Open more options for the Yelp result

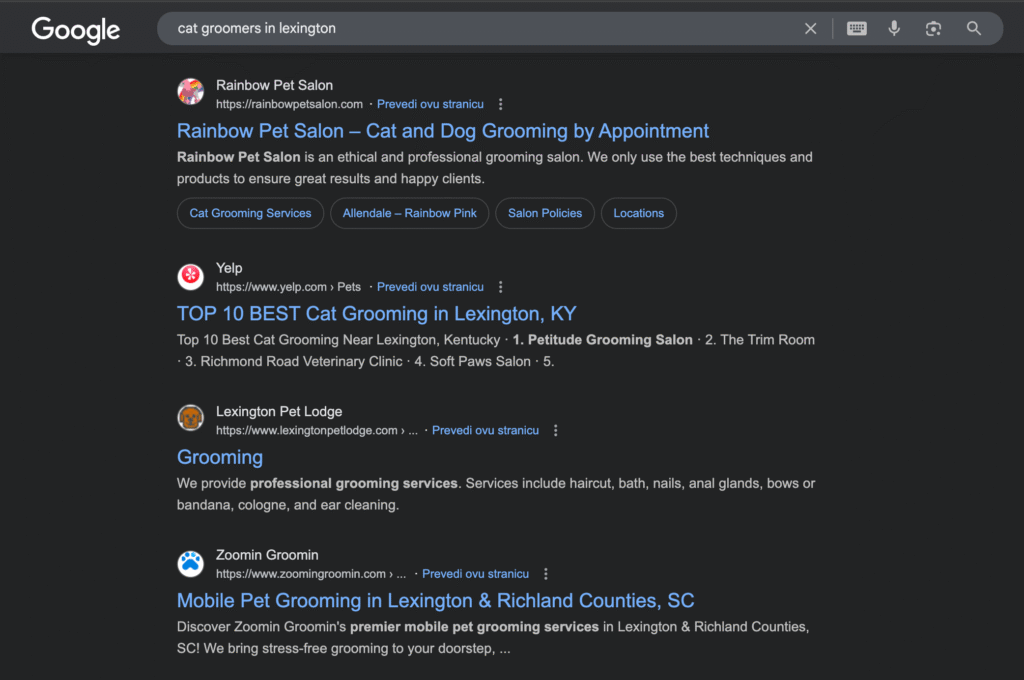501,287
